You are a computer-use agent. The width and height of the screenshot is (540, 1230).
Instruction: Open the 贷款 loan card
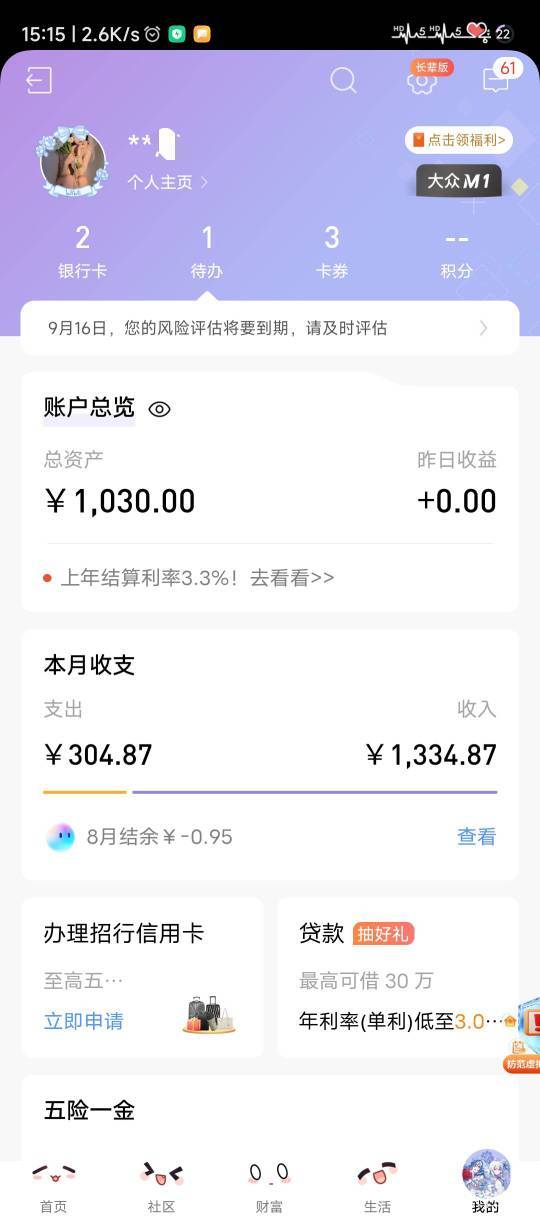[x=398, y=977]
